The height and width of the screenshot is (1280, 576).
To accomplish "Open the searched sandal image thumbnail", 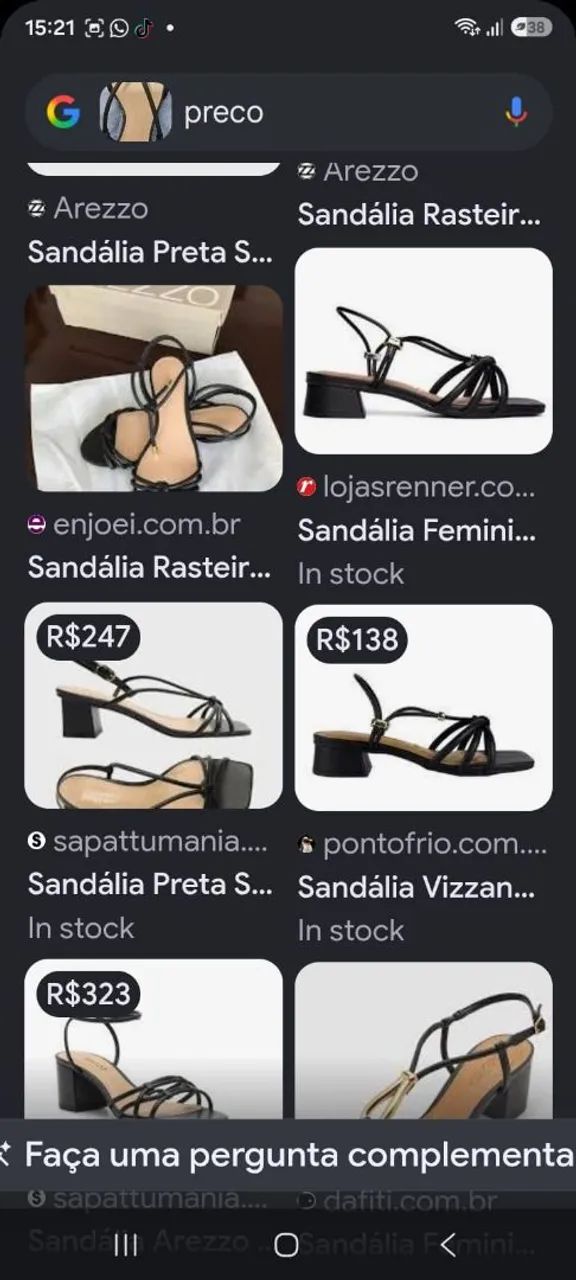I will pos(136,112).
